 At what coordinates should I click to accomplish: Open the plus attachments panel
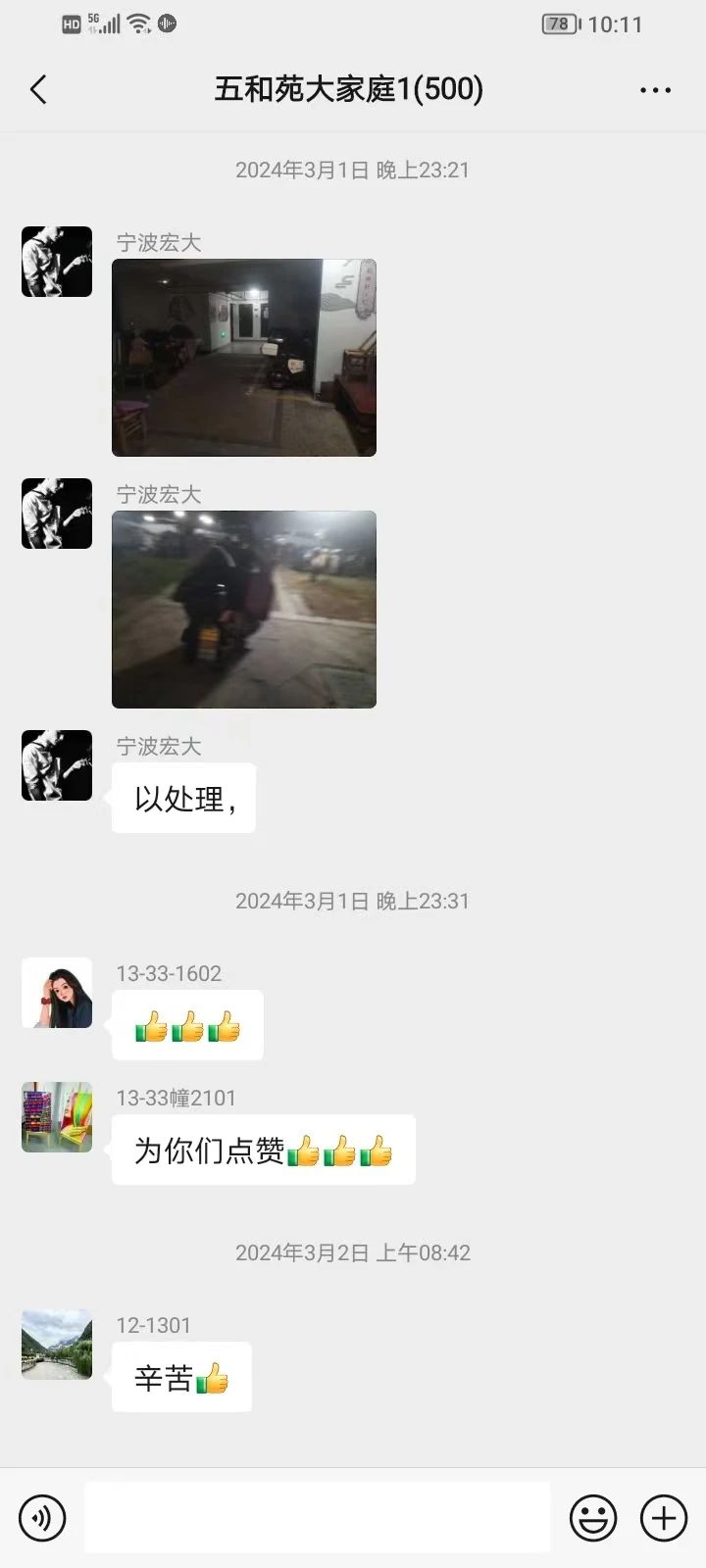tap(664, 1518)
